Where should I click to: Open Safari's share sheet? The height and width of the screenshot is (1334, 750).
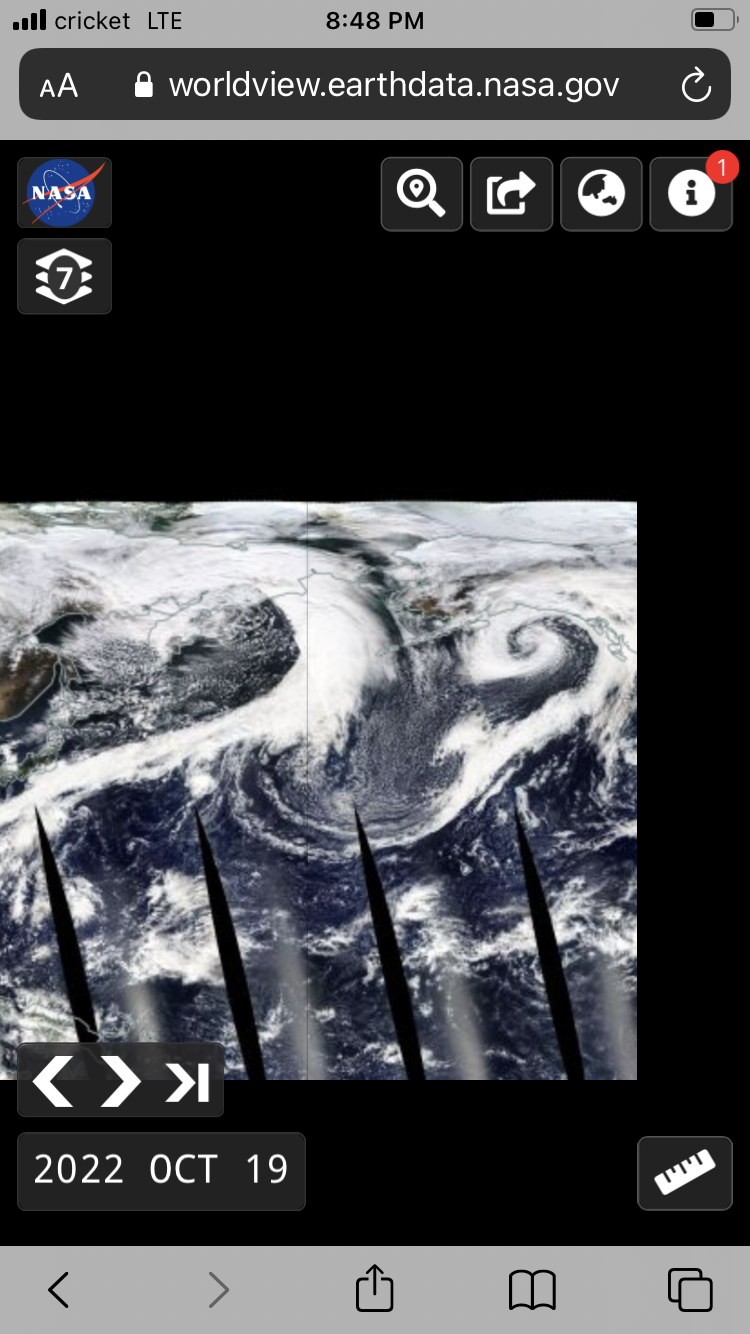point(375,1288)
